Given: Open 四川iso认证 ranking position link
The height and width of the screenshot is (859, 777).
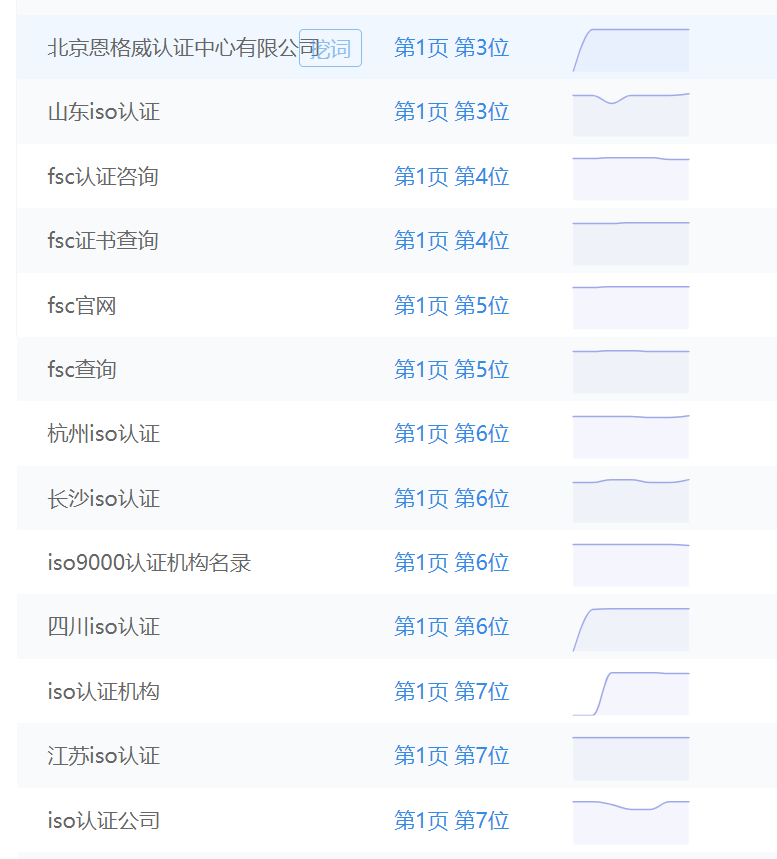Looking at the screenshot, I should [x=451, y=627].
